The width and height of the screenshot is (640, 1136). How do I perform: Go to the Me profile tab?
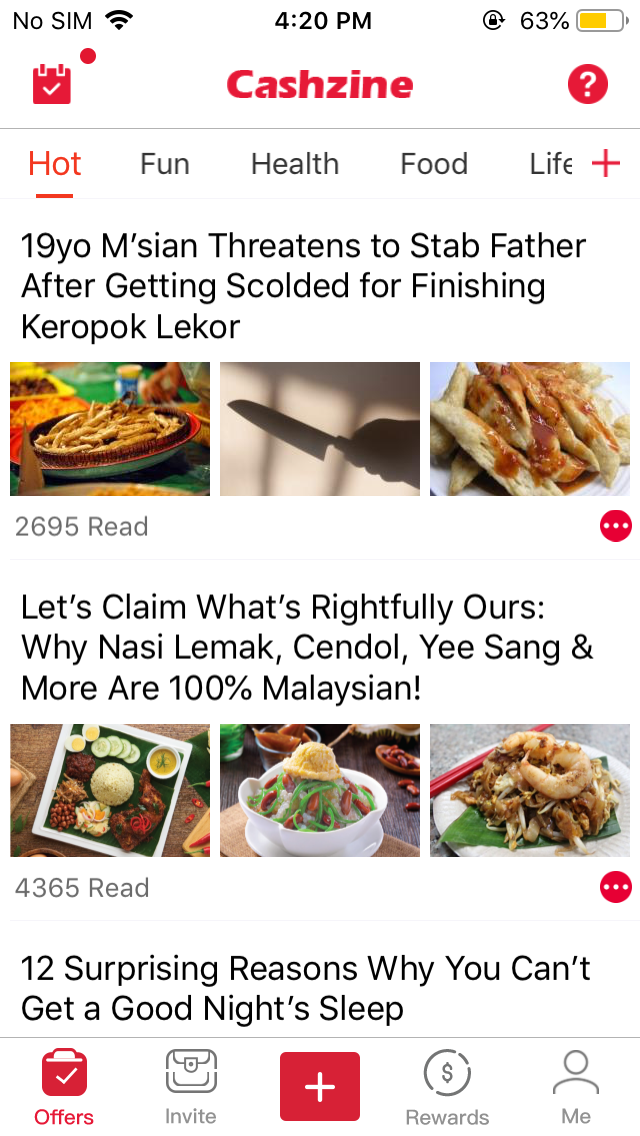pos(576,1088)
